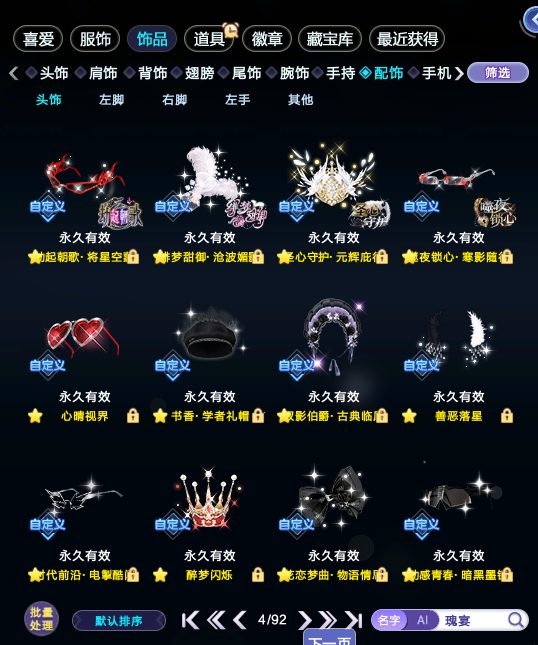Select the 手持 subcategory

(340, 73)
